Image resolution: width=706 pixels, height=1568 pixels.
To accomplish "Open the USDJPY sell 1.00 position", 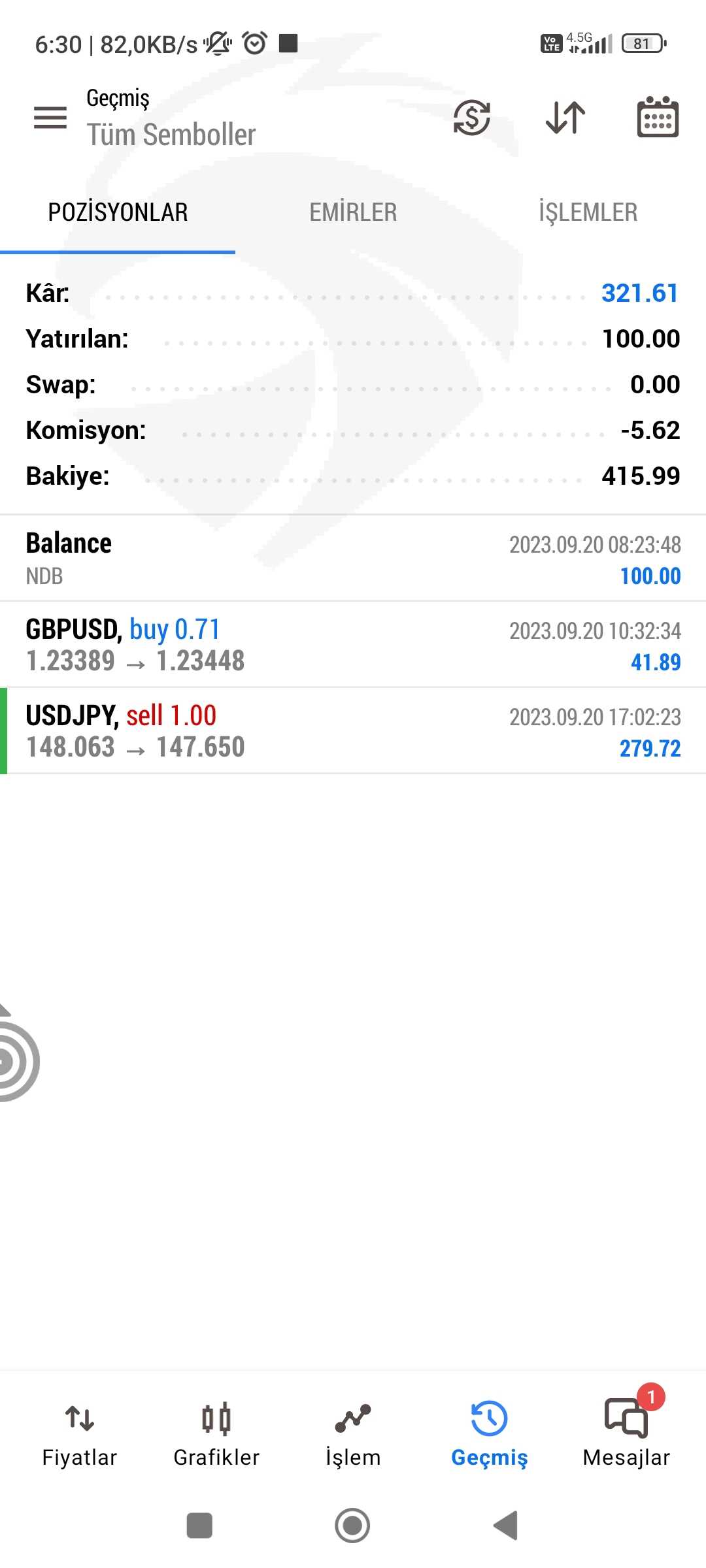I will 353,731.
